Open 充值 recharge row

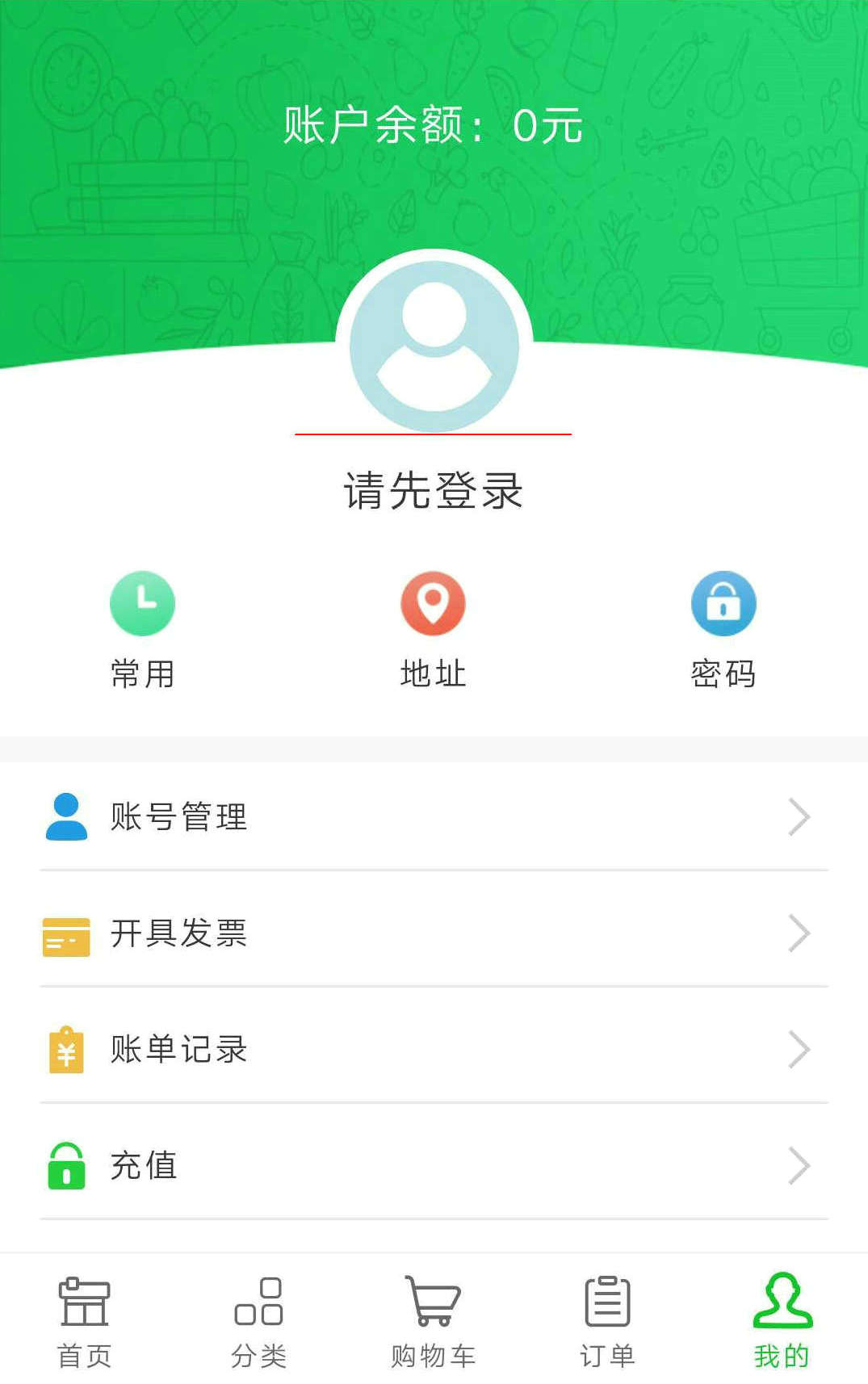click(434, 1165)
